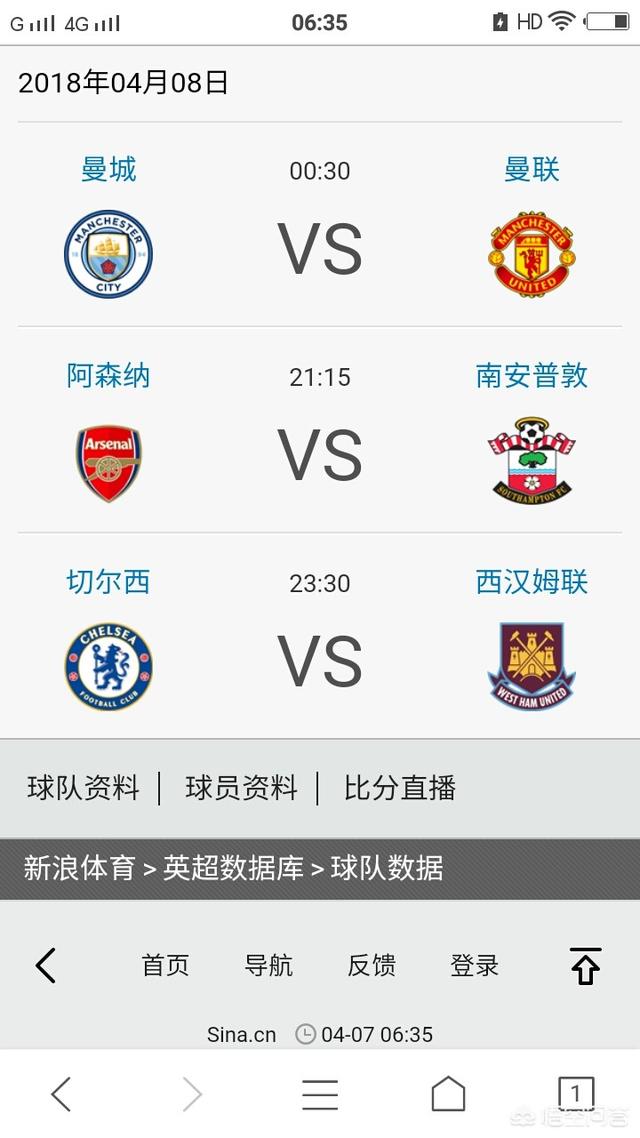640x1138 pixels.
Task: Open the 切尔西 team link
Action: click(108, 582)
